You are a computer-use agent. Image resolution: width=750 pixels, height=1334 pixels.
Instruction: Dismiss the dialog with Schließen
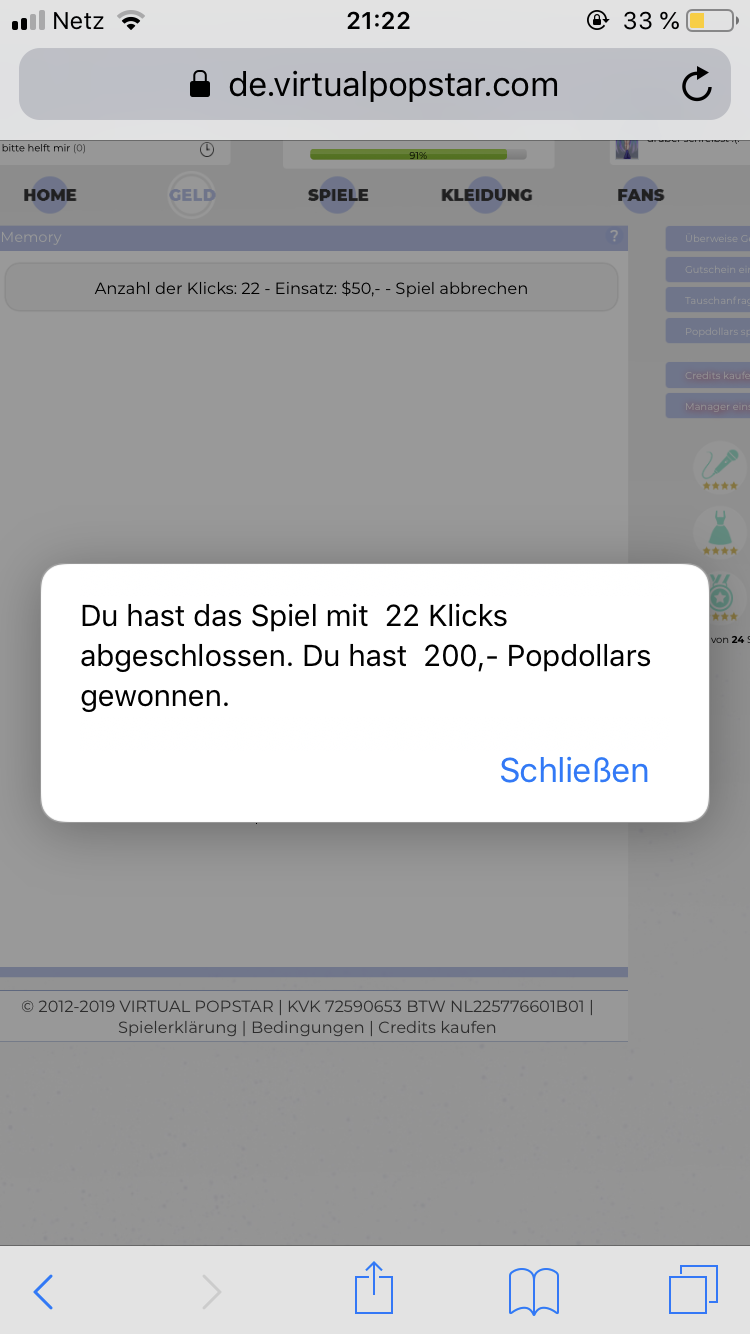pyautogui.click(x=574, y=770)
